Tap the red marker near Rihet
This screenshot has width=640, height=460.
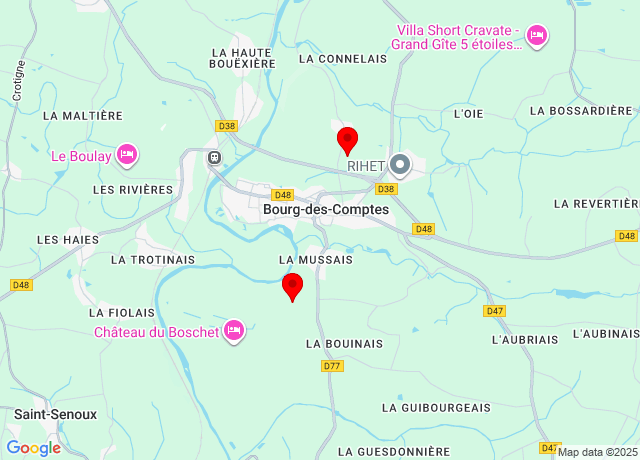(x=347, y=140)
